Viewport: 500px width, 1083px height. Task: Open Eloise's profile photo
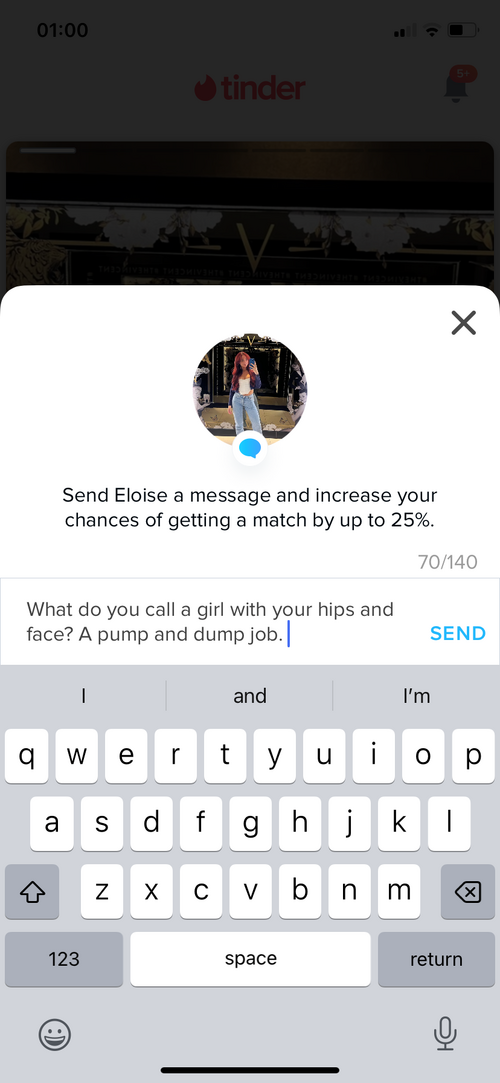249,391
